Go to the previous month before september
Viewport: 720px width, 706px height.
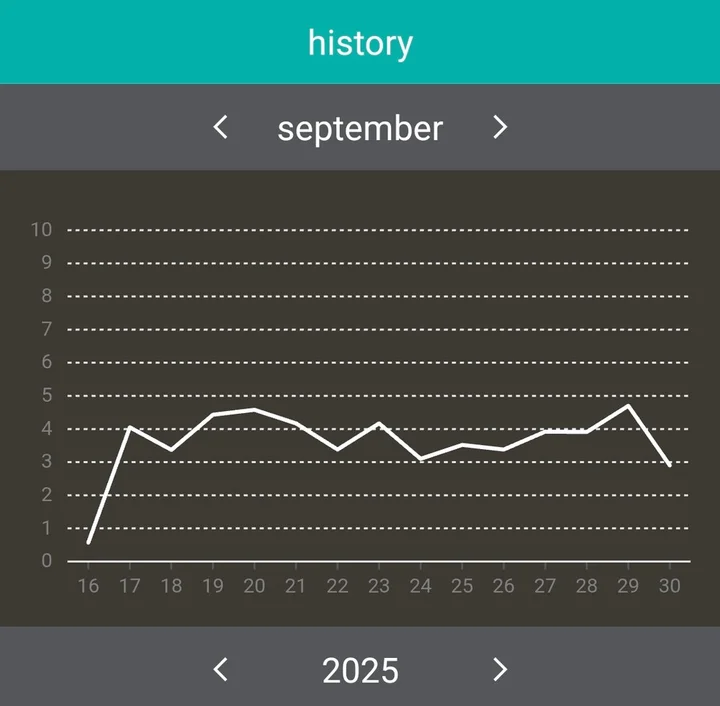221,127
